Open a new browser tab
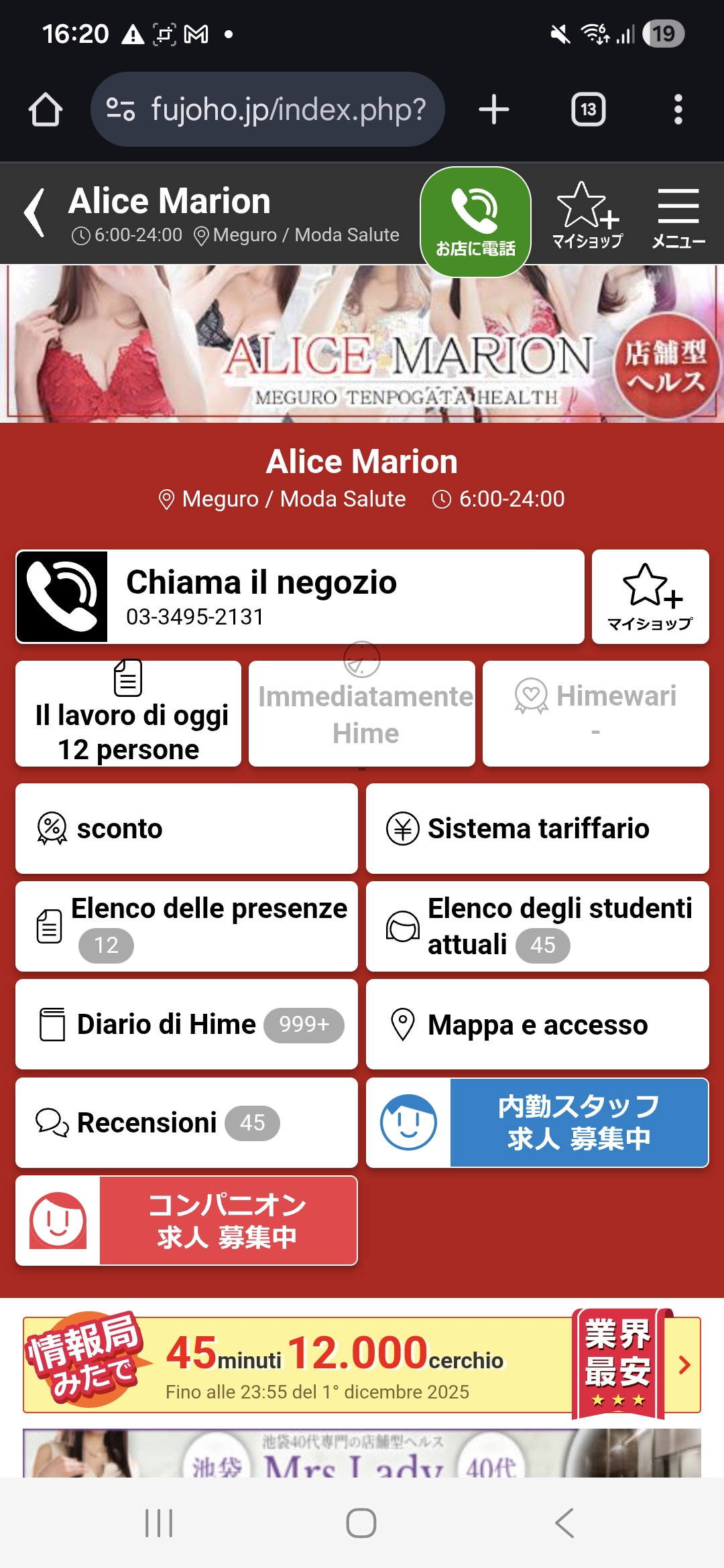The height and width of the screenshot is (1568, 724). point(494,109)
